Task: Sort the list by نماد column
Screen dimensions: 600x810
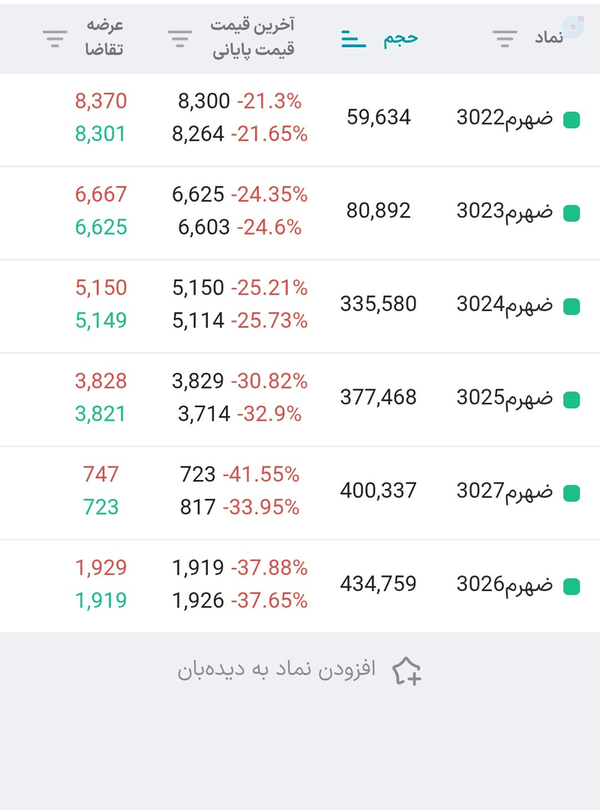Action: (527, 38)
